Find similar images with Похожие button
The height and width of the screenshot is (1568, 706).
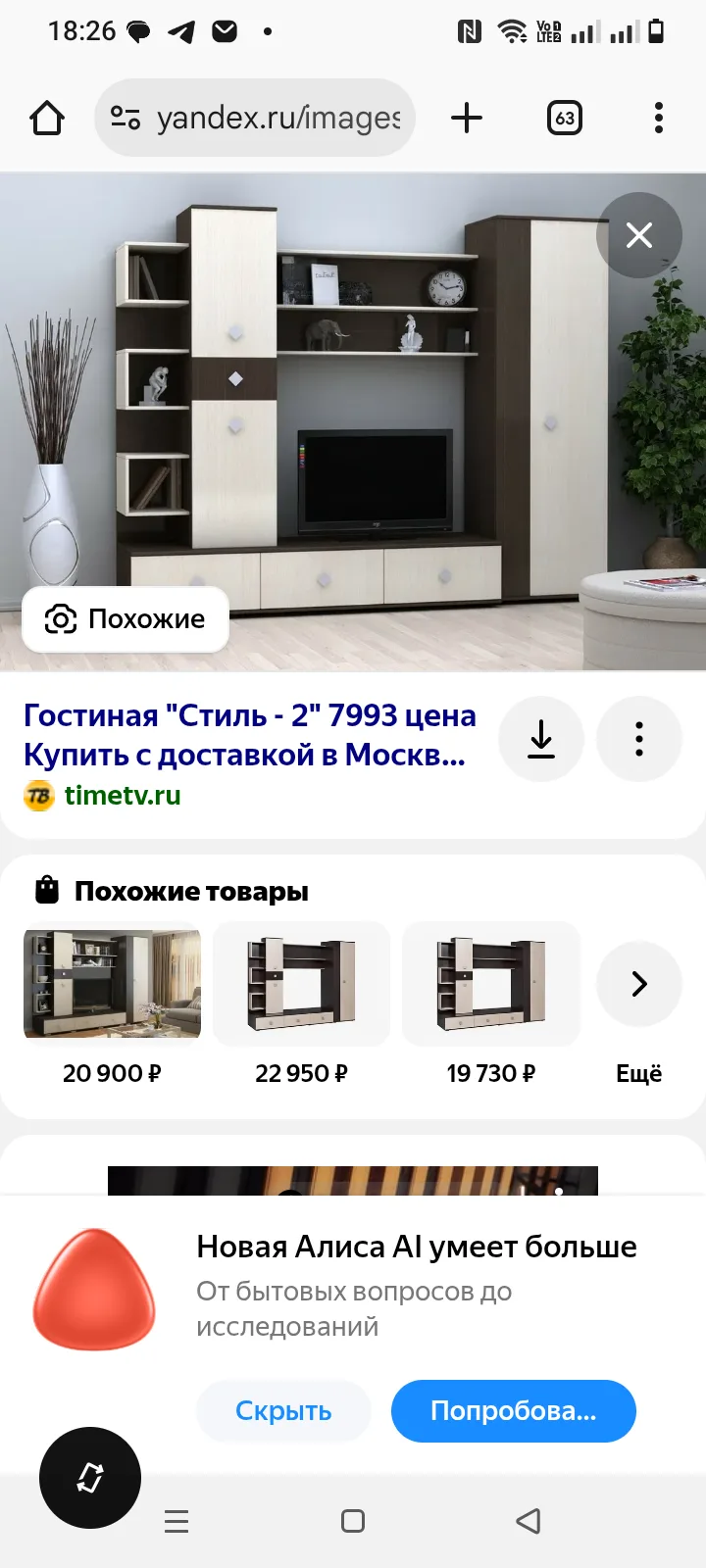tap(126, 619)
